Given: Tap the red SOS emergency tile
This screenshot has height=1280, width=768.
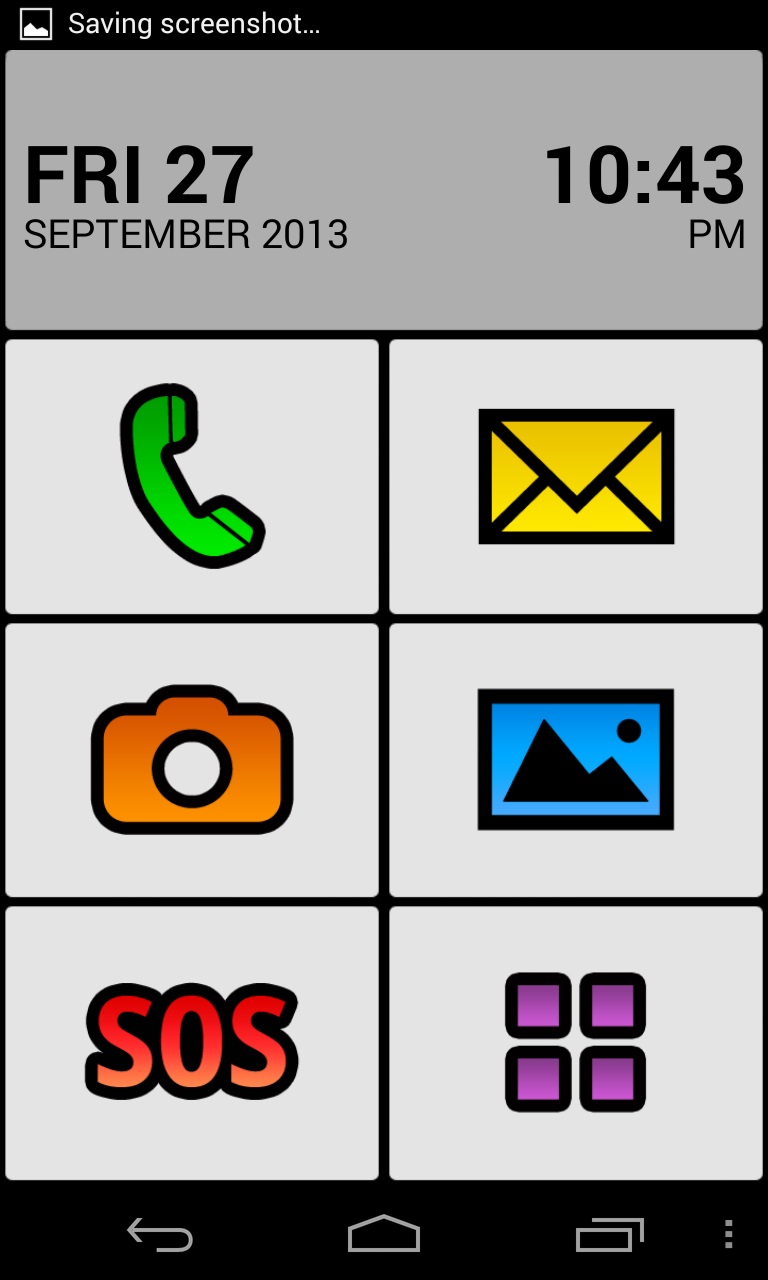Looking at the screenshot, I should (x=192, y=1043).
